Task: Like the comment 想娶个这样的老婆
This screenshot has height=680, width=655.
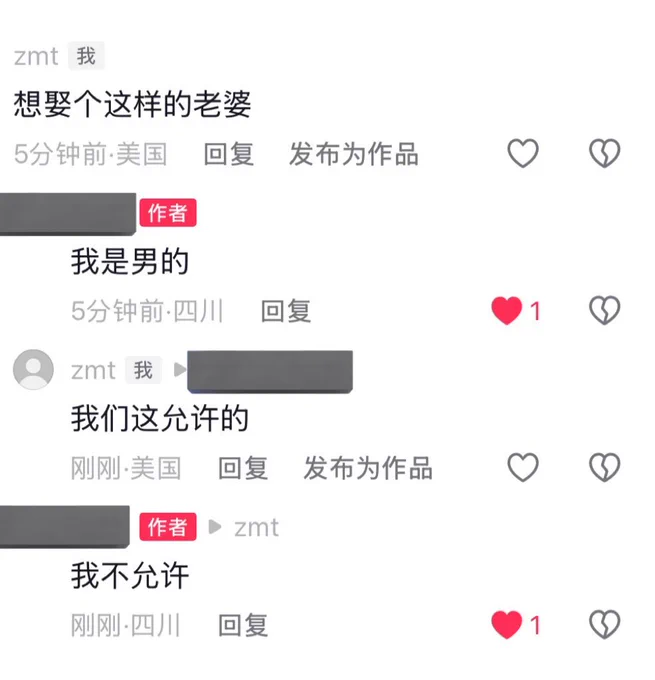Action: [522, 154]
